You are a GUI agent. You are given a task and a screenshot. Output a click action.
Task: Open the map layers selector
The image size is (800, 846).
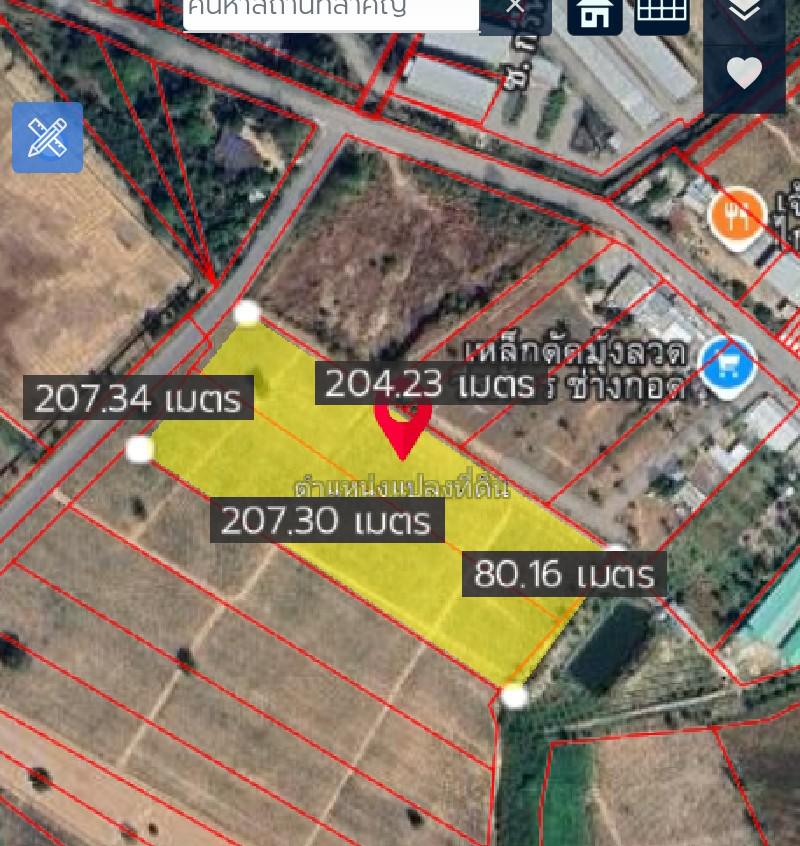(x=744, y=12)
